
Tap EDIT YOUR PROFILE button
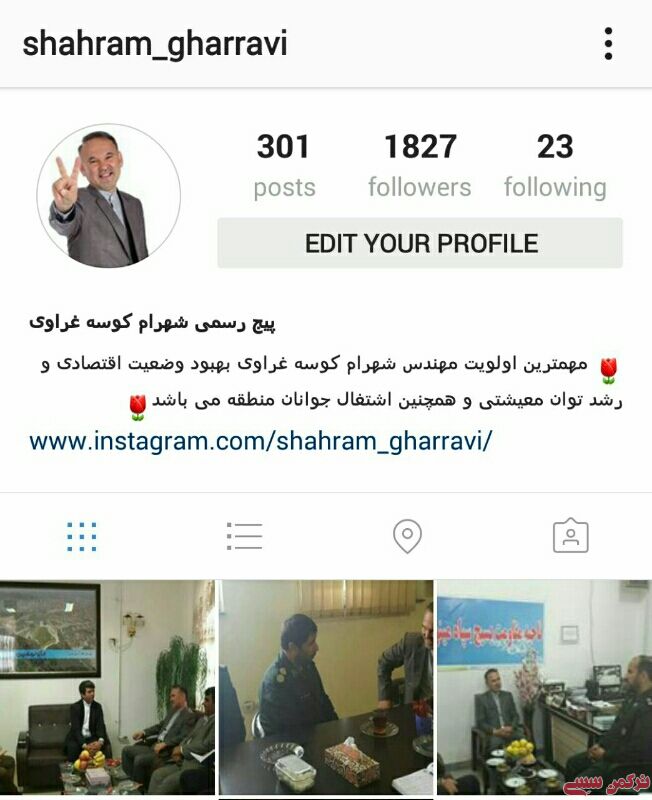[x=420, y=243]
